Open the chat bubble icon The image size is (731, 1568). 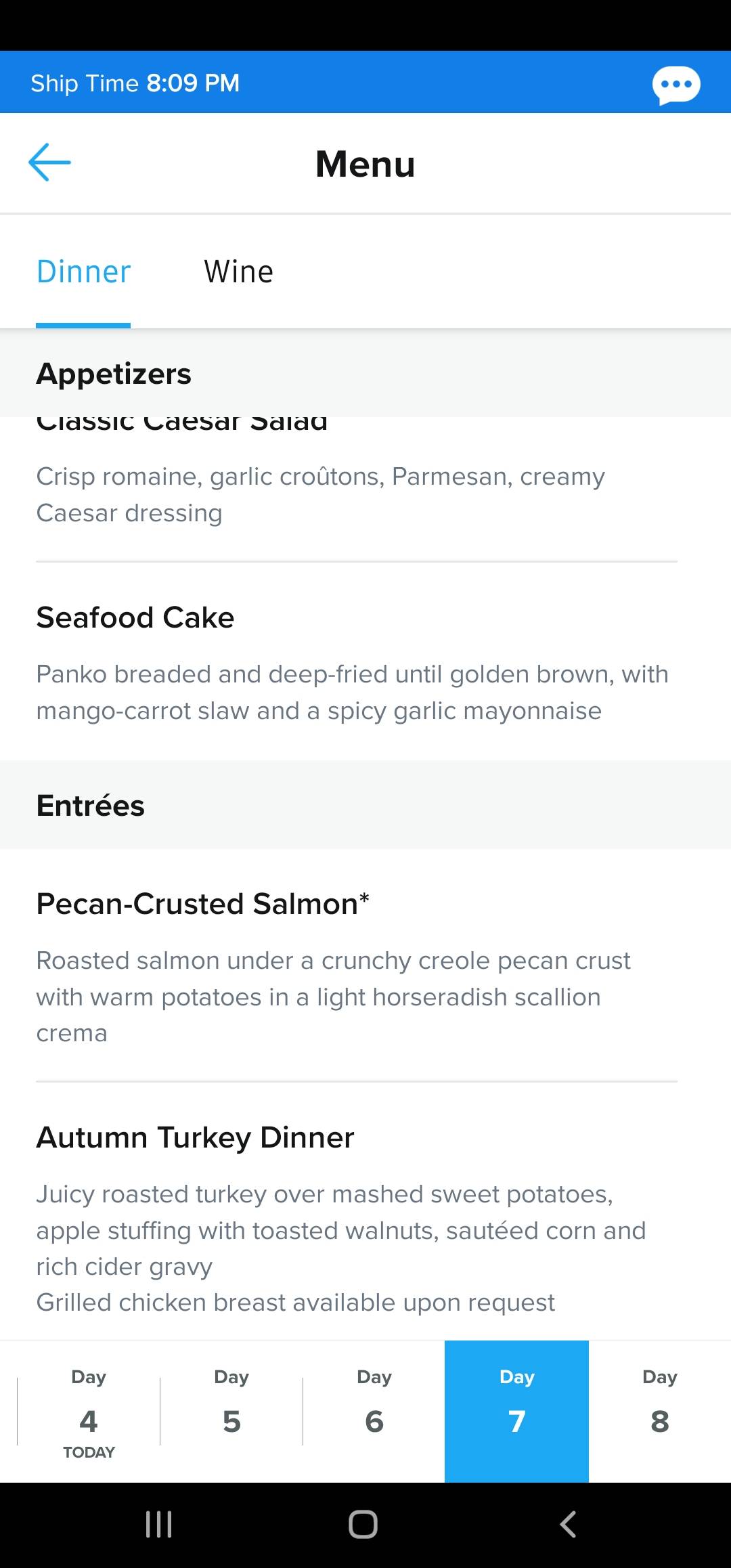click(675, 85)
